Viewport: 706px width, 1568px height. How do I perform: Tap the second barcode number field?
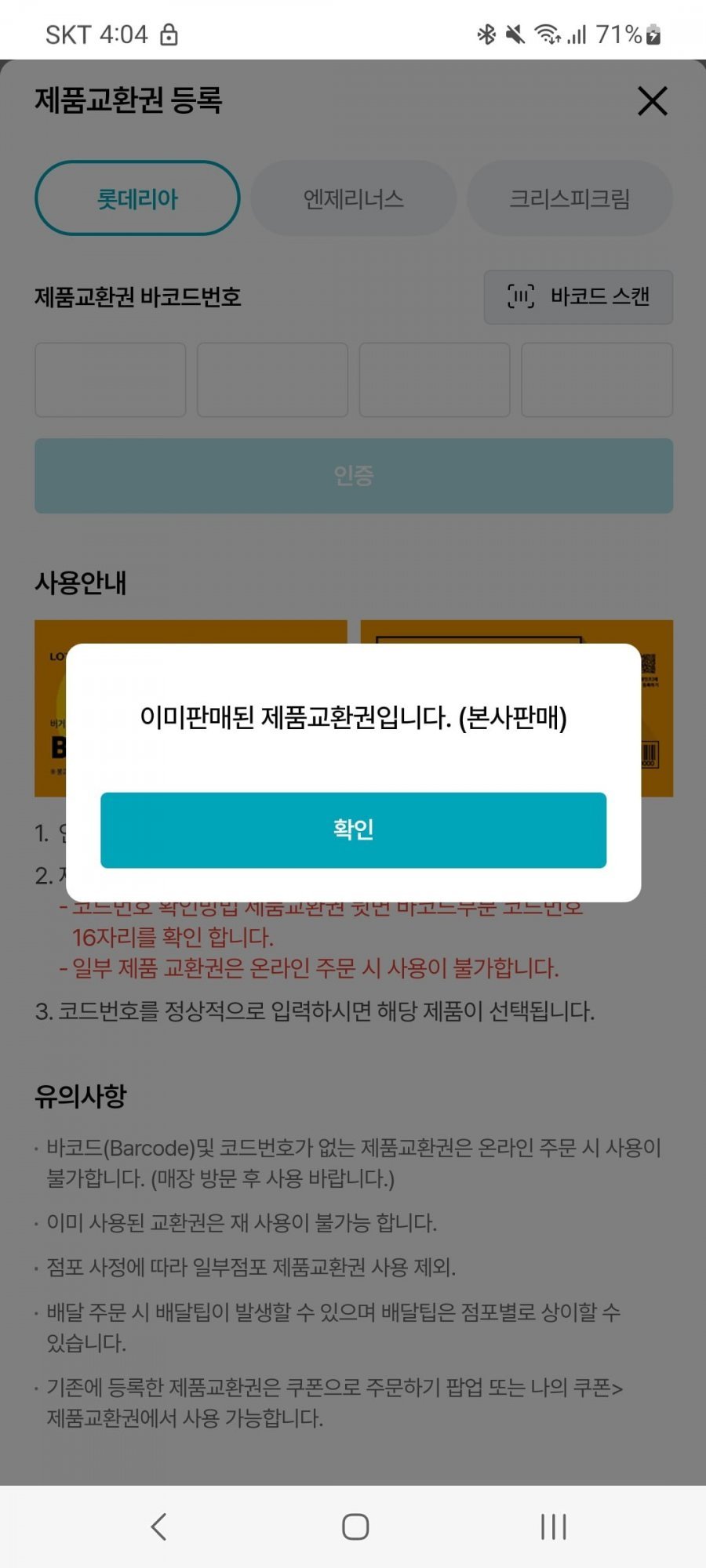[272, 379]
